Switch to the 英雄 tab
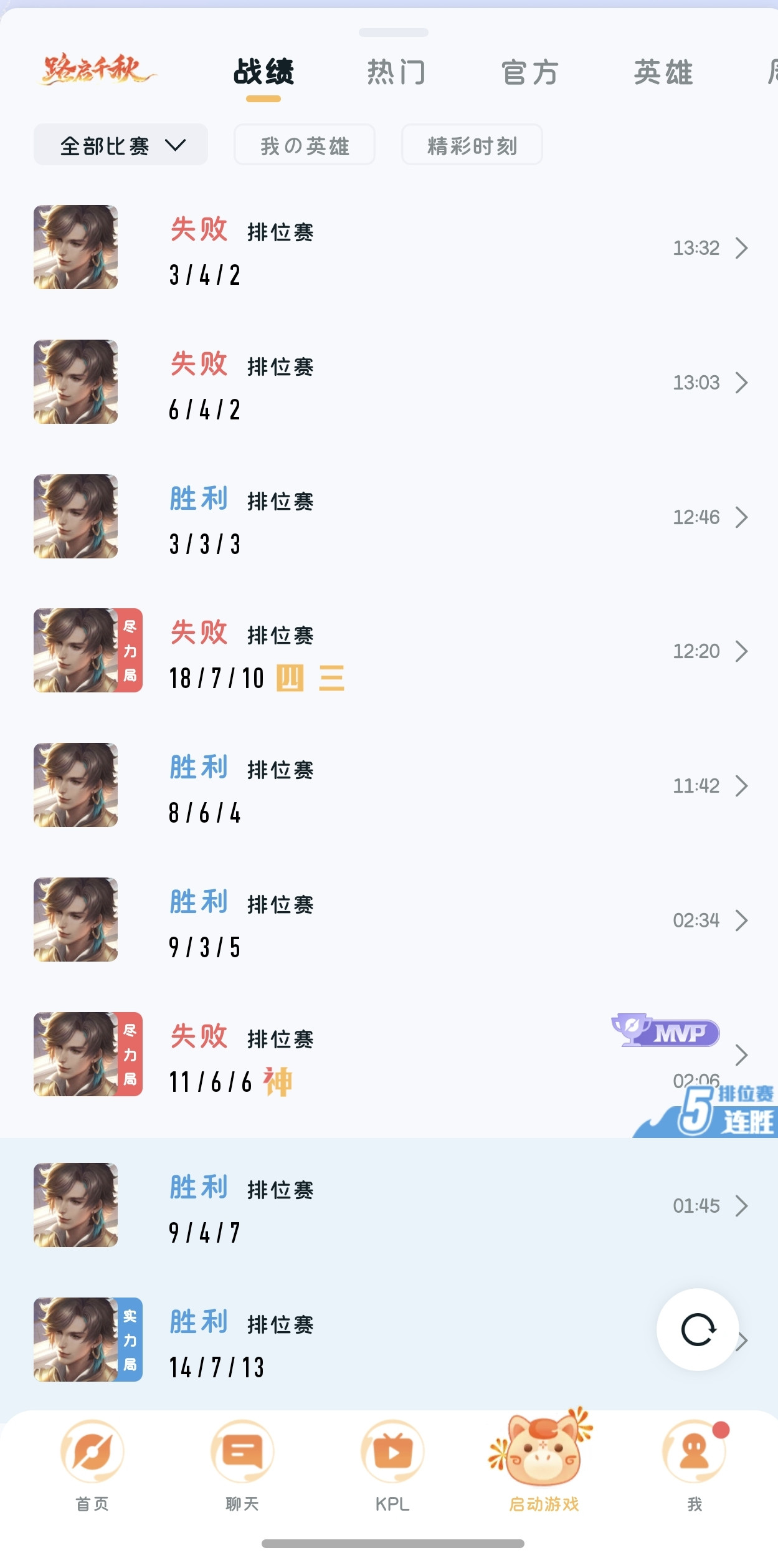 pos(663,72)
